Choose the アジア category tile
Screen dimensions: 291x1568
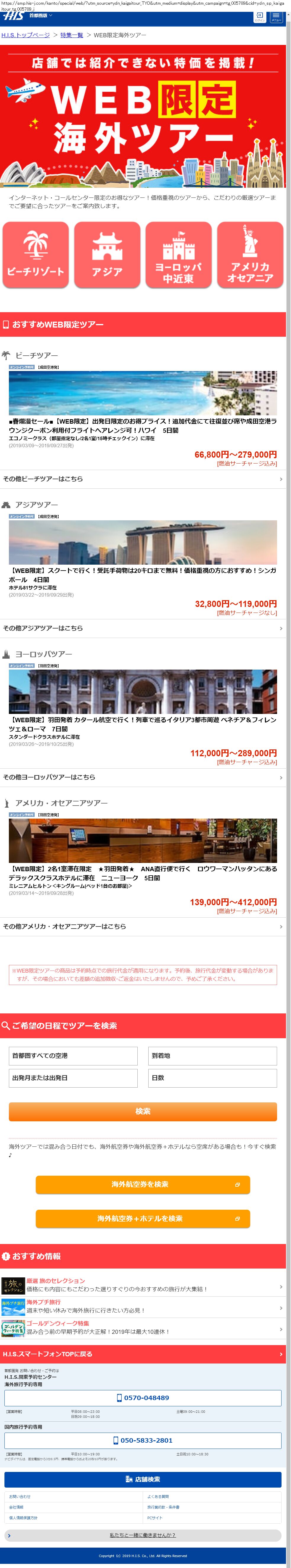point(107,255)
